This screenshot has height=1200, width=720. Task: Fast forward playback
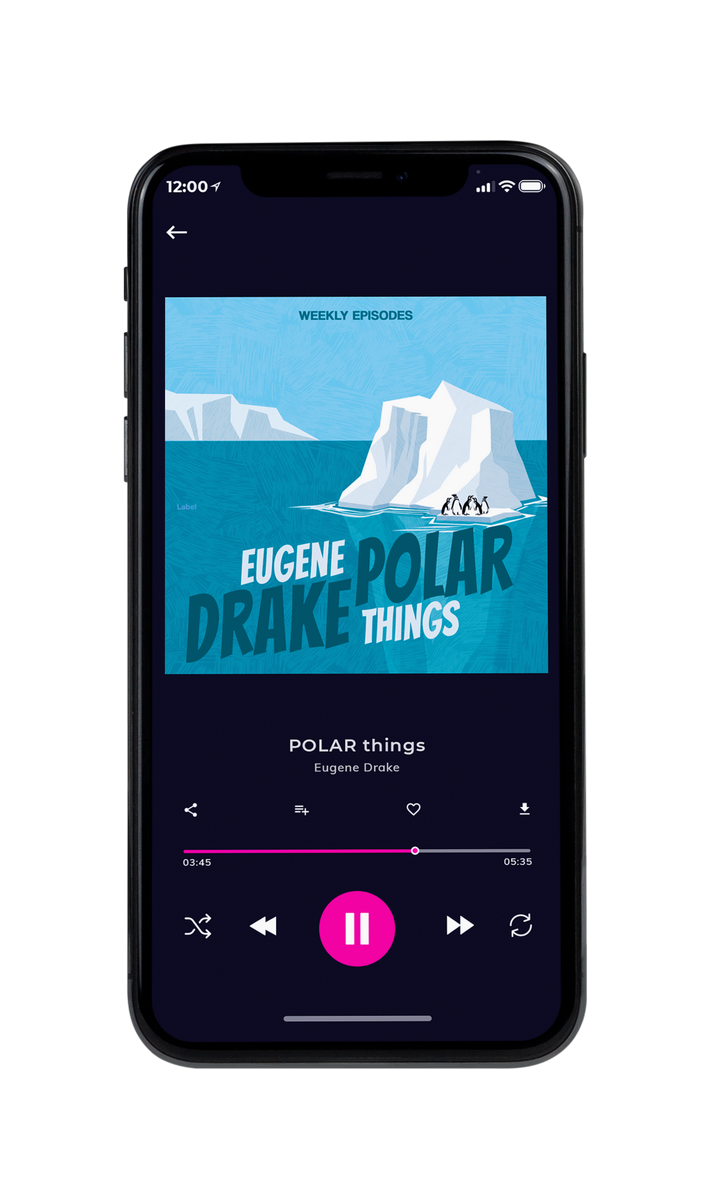pyautogui.click(x=460, y=926)
